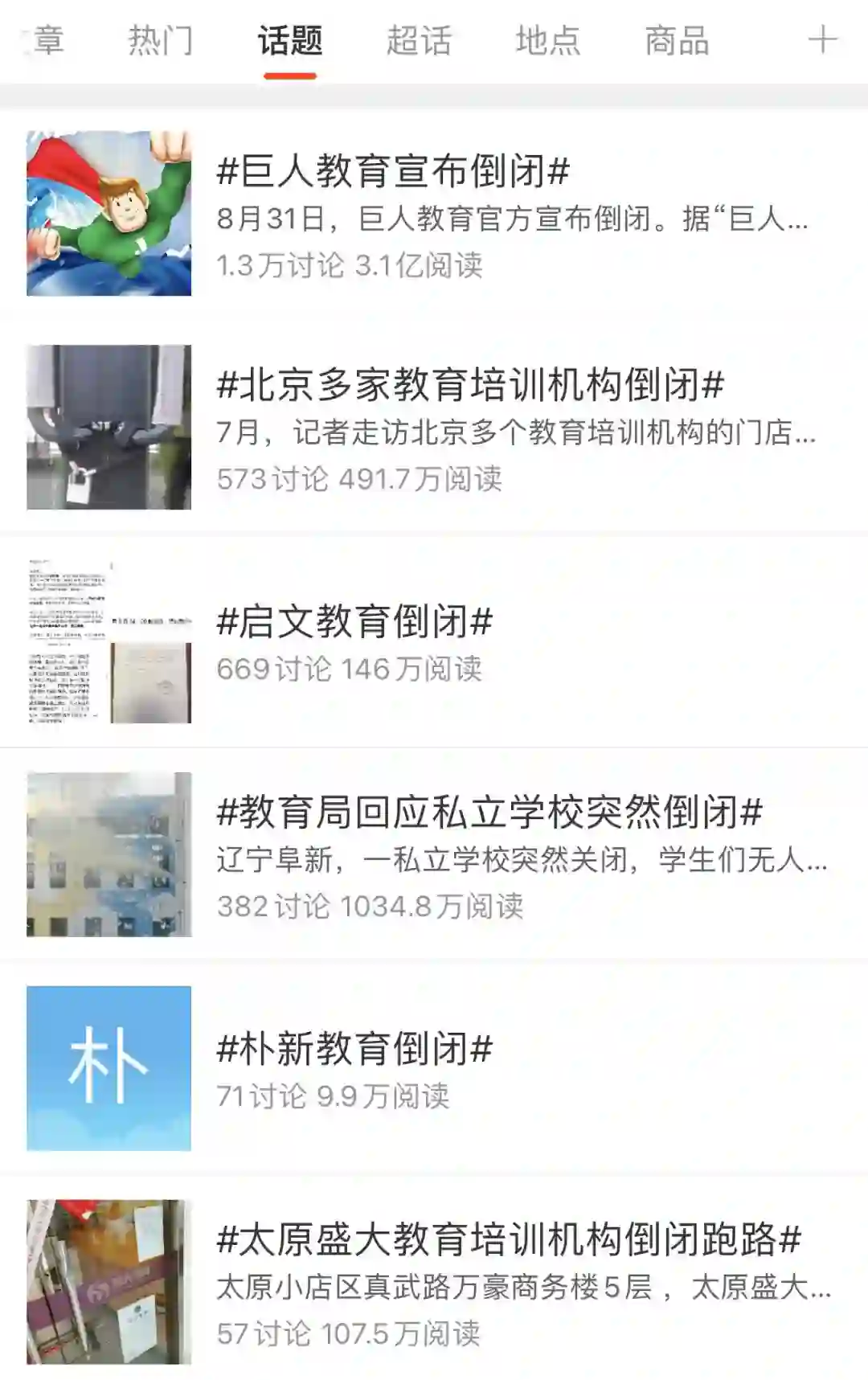
Task: Switch to the 热门 tab
Action: (x=161, y=40)
